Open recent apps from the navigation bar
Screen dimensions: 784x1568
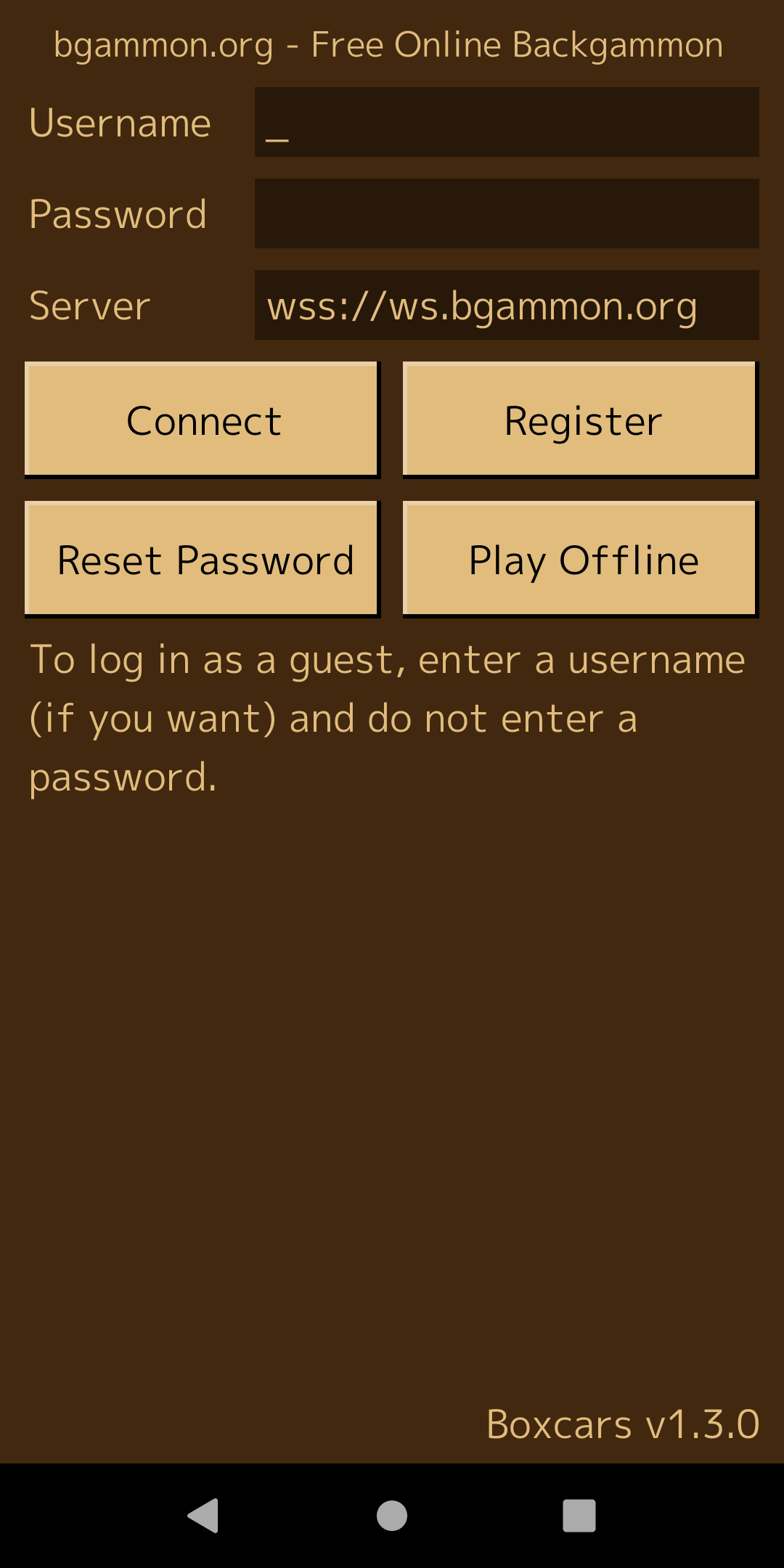pyautogui.click(x=579, y=1516)
